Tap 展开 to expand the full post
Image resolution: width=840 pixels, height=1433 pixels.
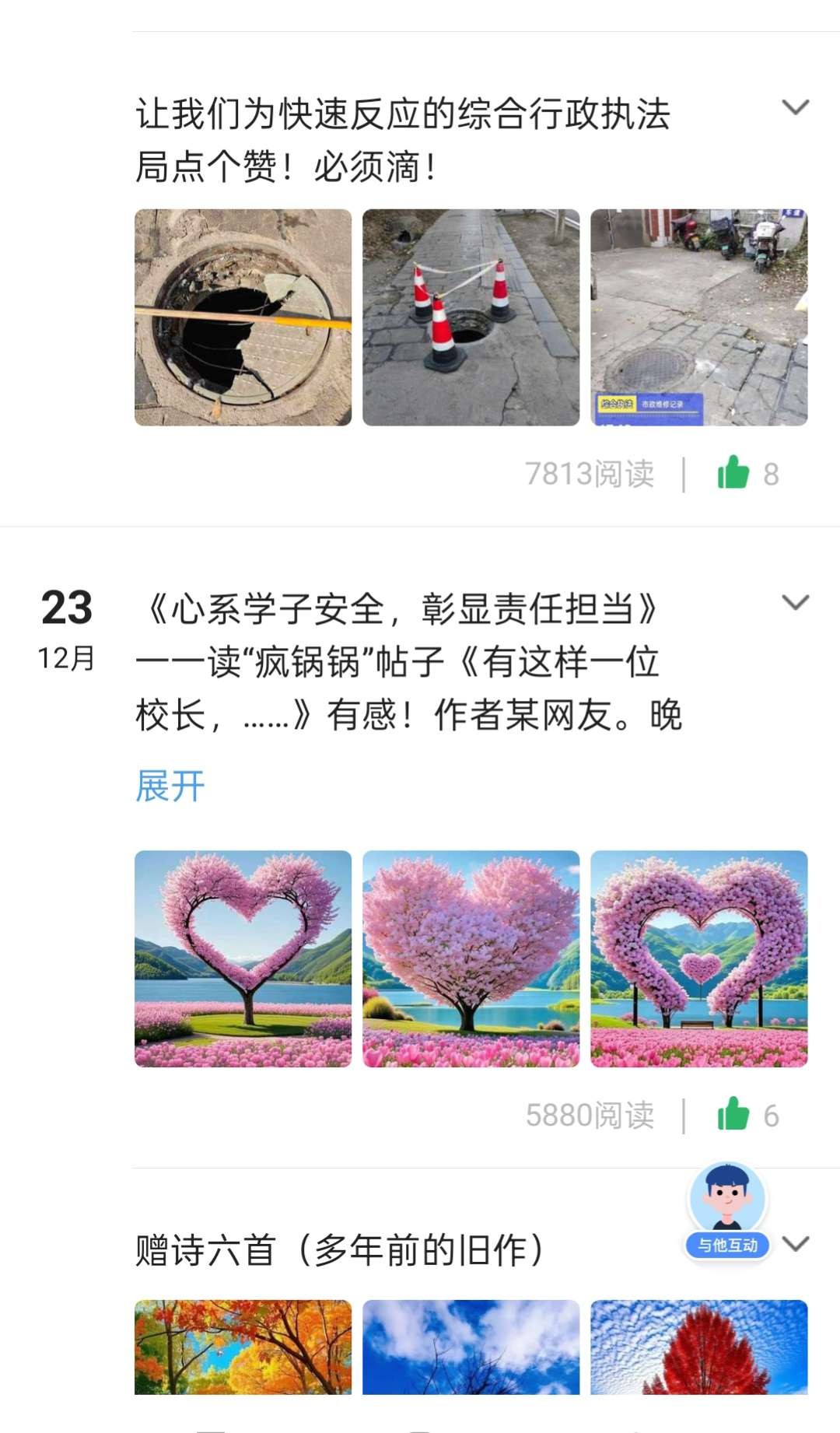pos(170,786)
